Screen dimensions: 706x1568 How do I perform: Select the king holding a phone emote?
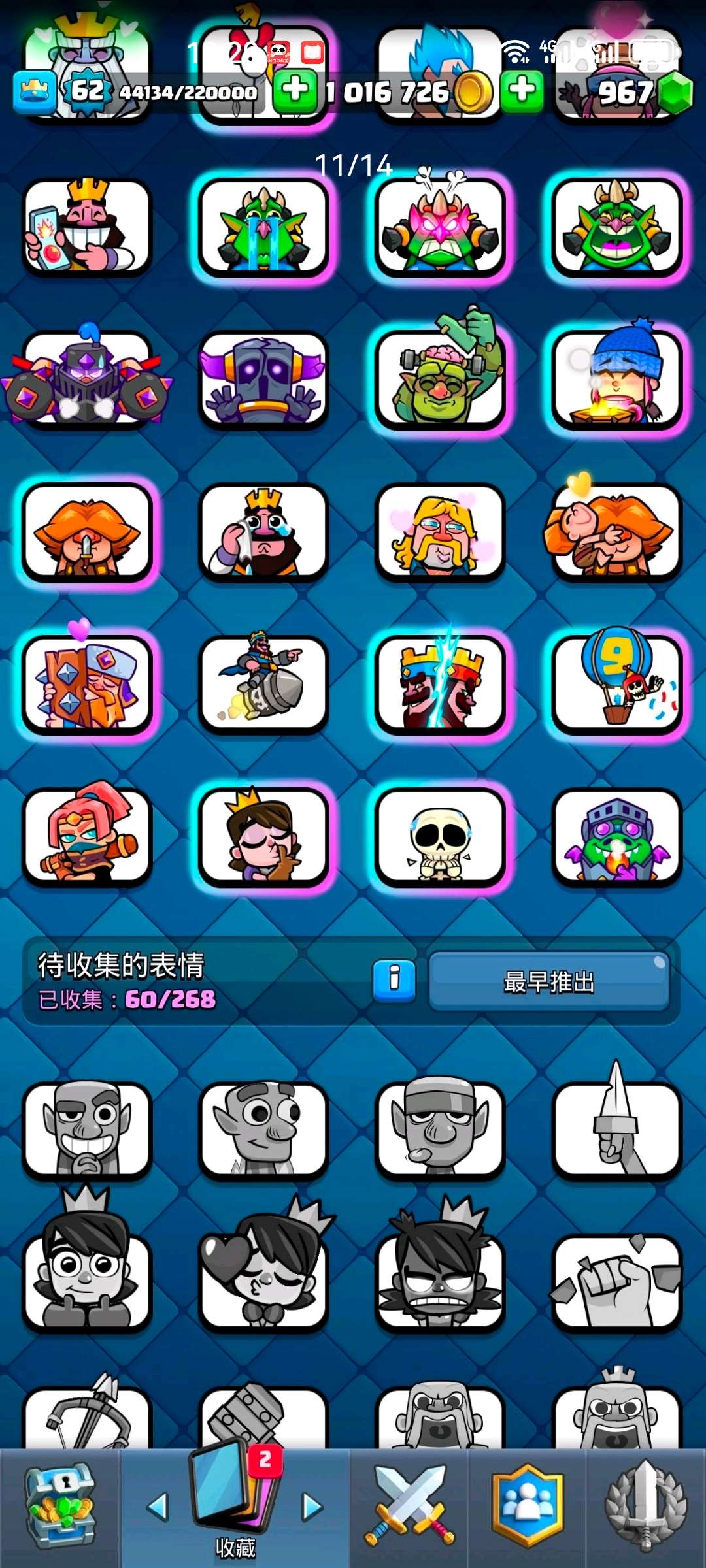point(87,226)
